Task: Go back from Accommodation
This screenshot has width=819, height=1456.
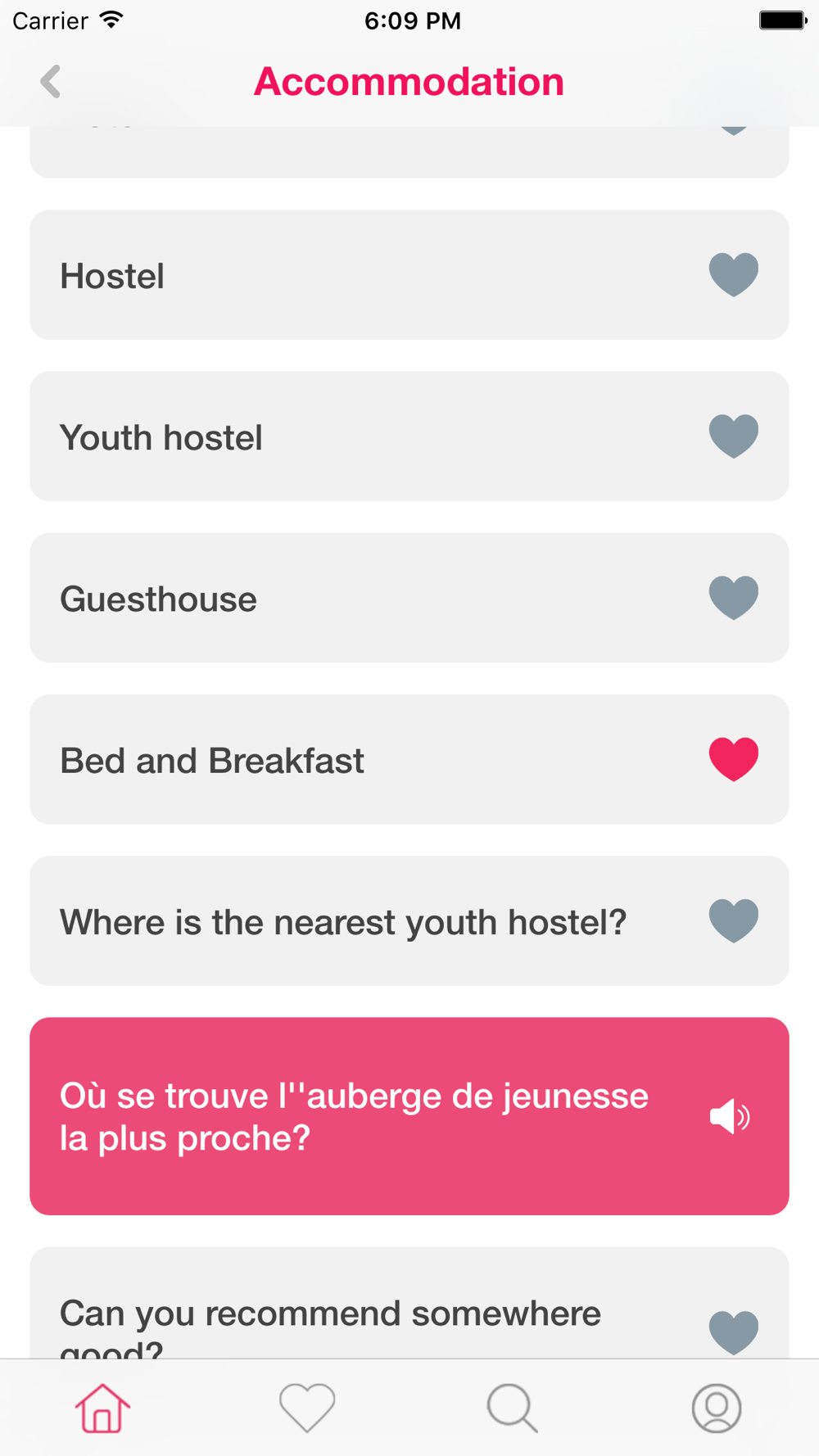Action: (51, 82)
